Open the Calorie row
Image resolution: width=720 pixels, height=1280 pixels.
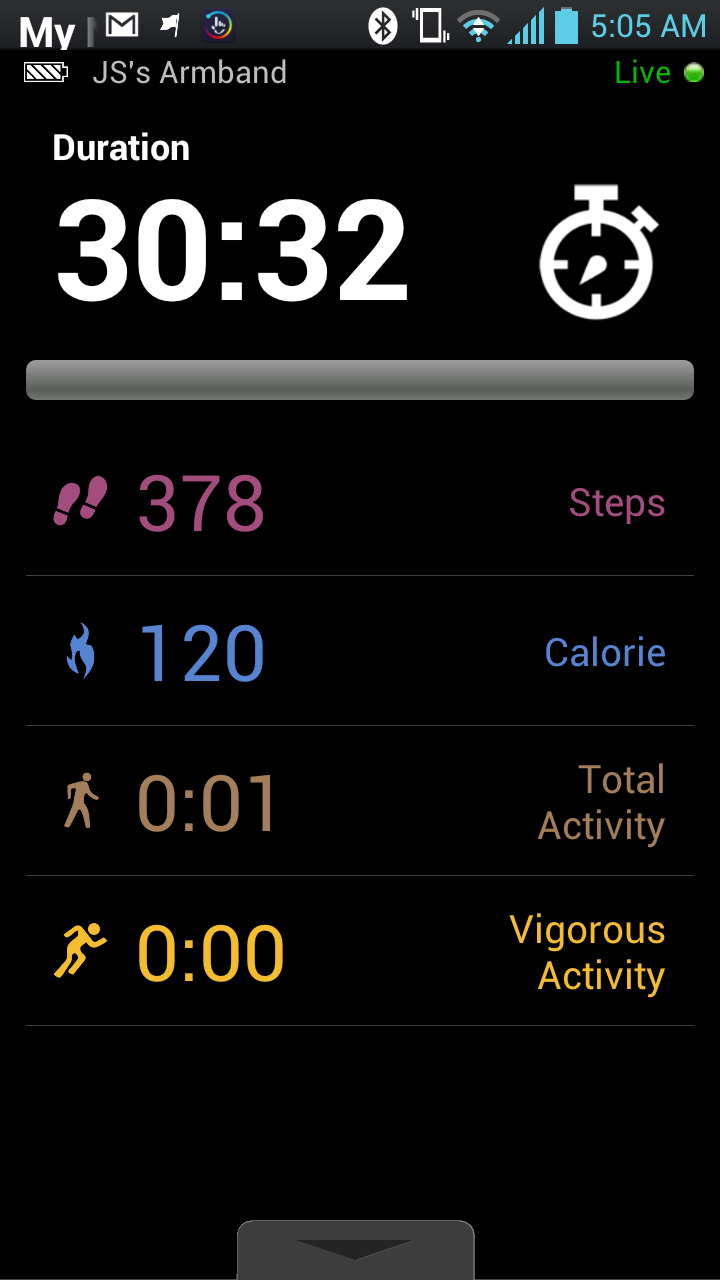pyautogui.click(x=360, y=652)
